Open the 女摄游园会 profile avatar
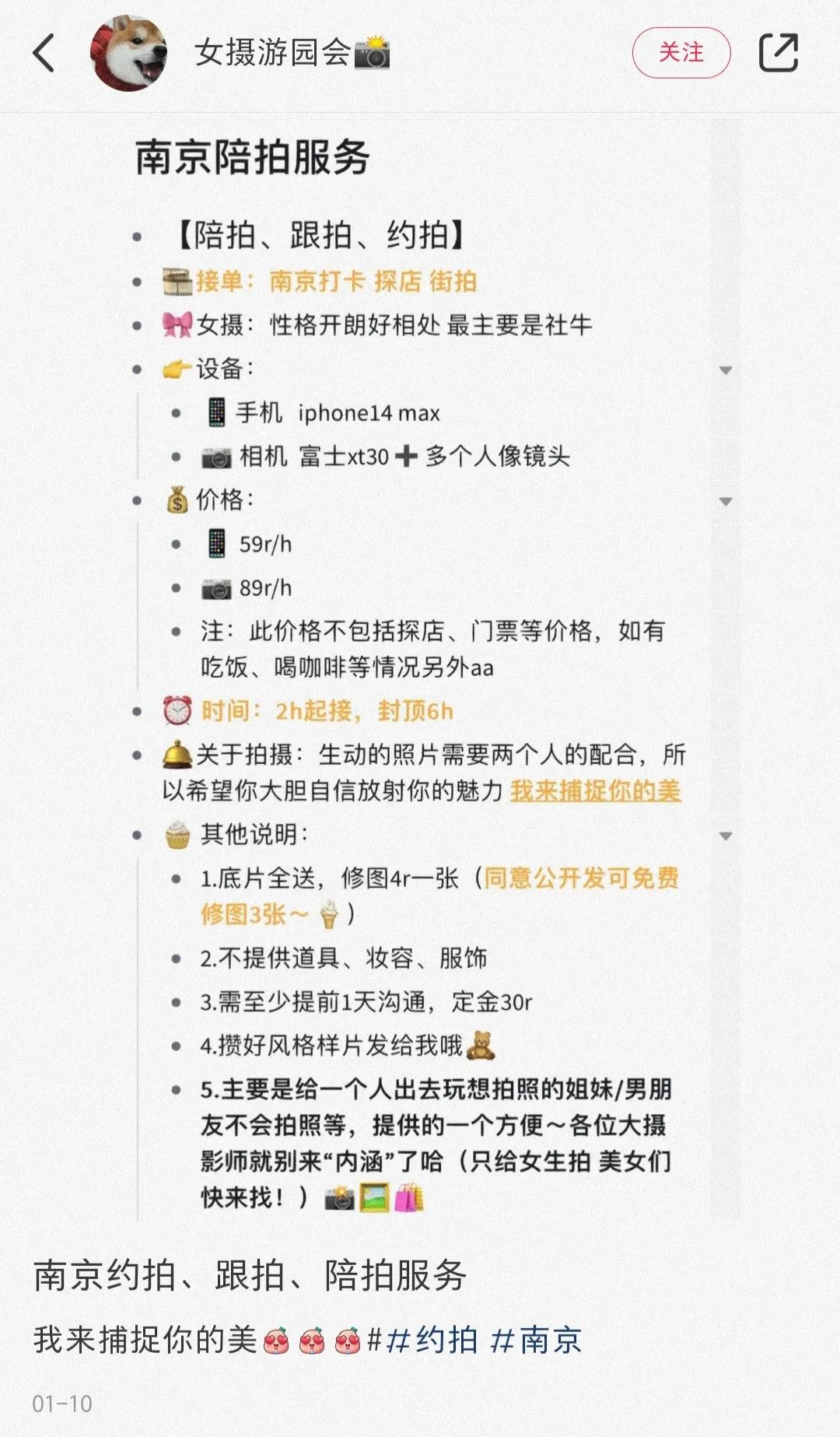Image resolution: width=840 pixels, height=1437 pixels. pyautogui.click(x=129, y=53)
